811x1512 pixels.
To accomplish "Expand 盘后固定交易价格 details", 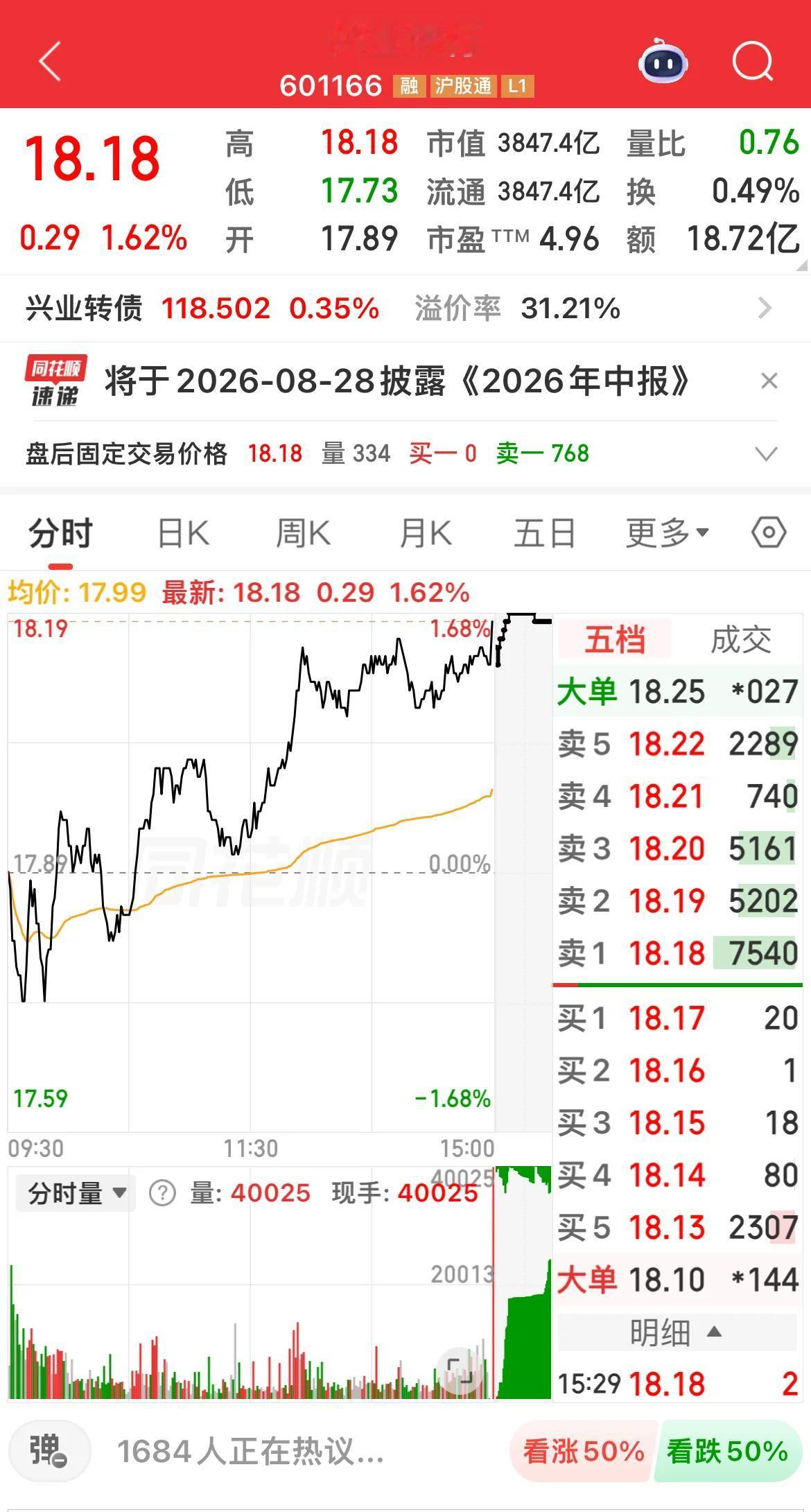I will 766,454.
